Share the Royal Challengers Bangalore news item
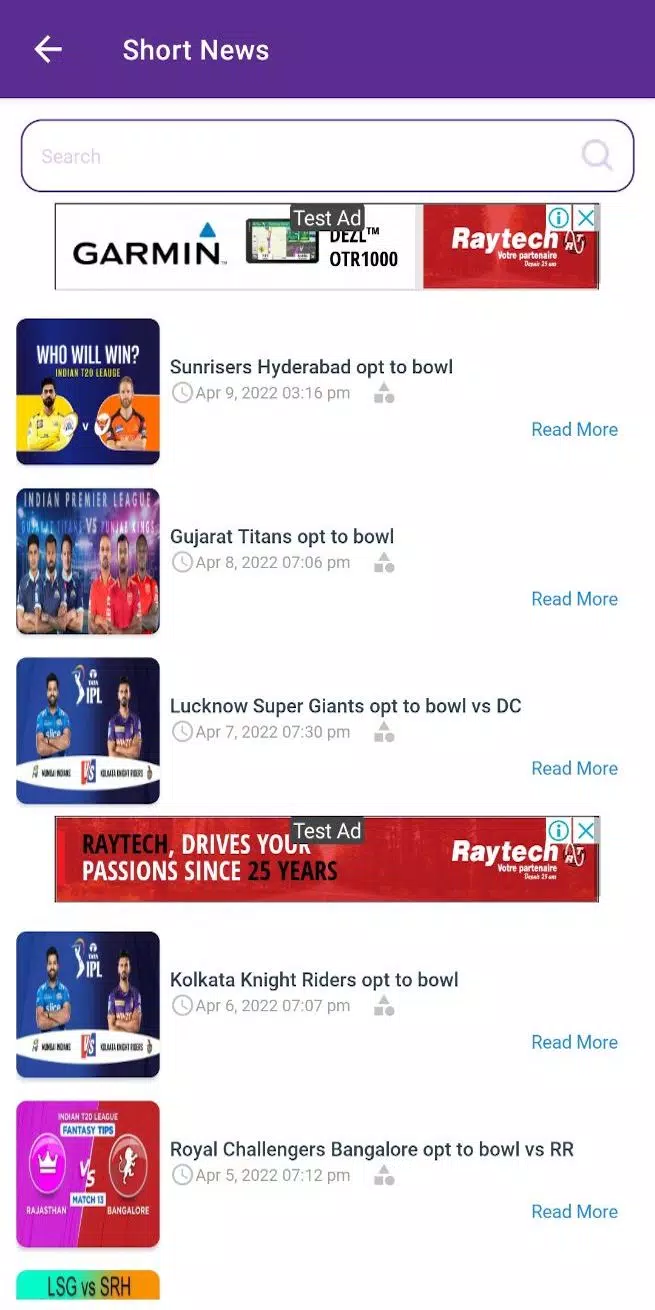Viewport: 655px width, 1310px height. point(384,1175)
